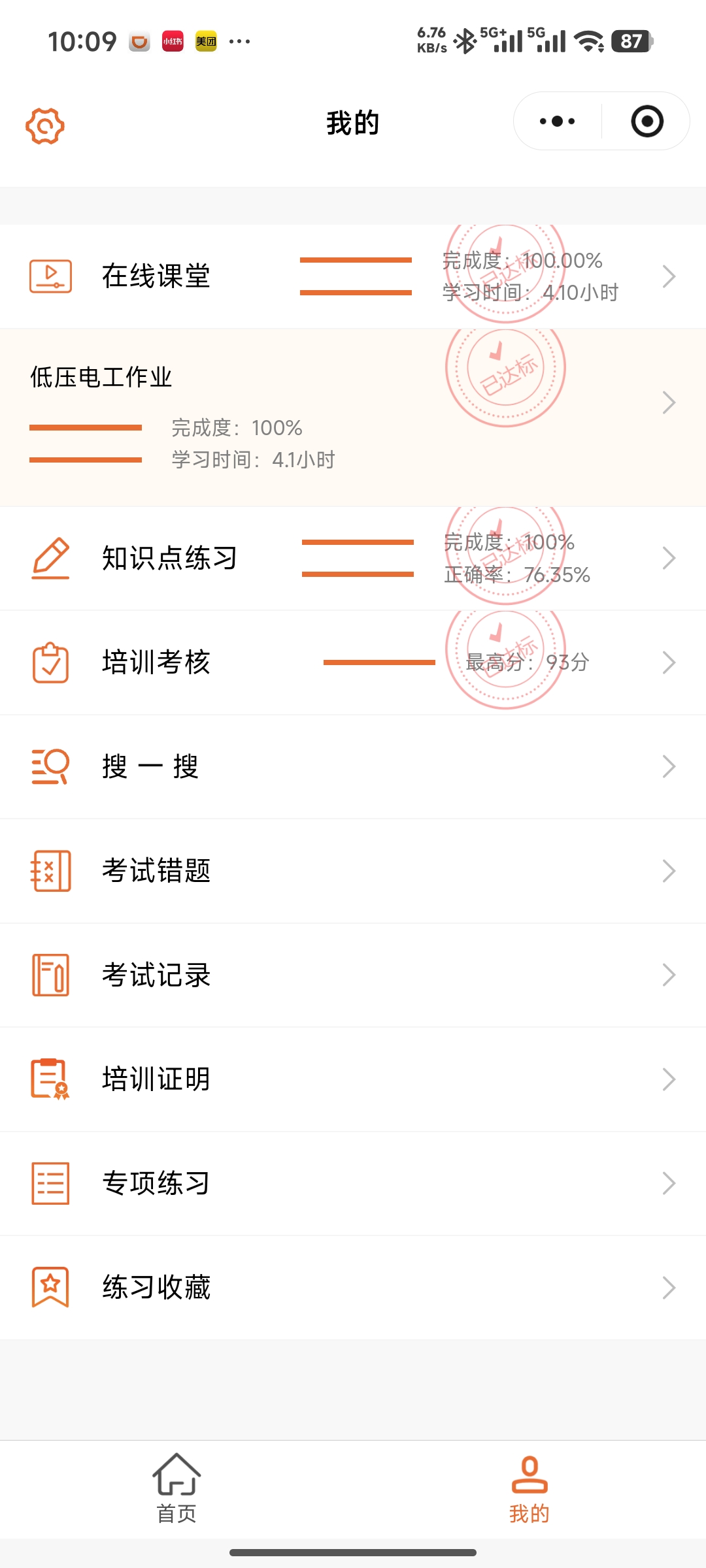Tap the 培训考核 clipboard icon
This screenshot has height=1568, width=706.
pyautogui.click(x=50, y=662)
